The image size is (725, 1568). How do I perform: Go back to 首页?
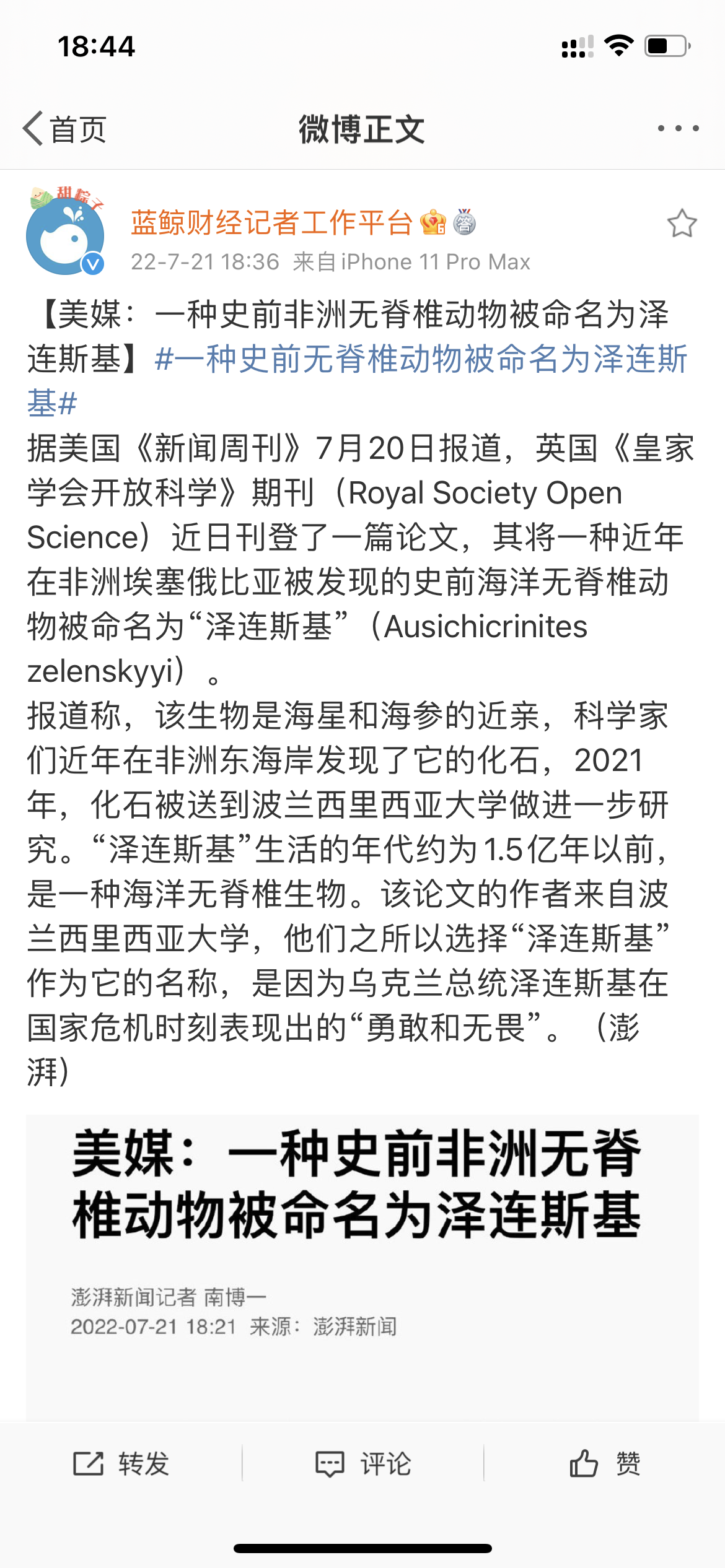pyautogui.click(x=64, y=129)
